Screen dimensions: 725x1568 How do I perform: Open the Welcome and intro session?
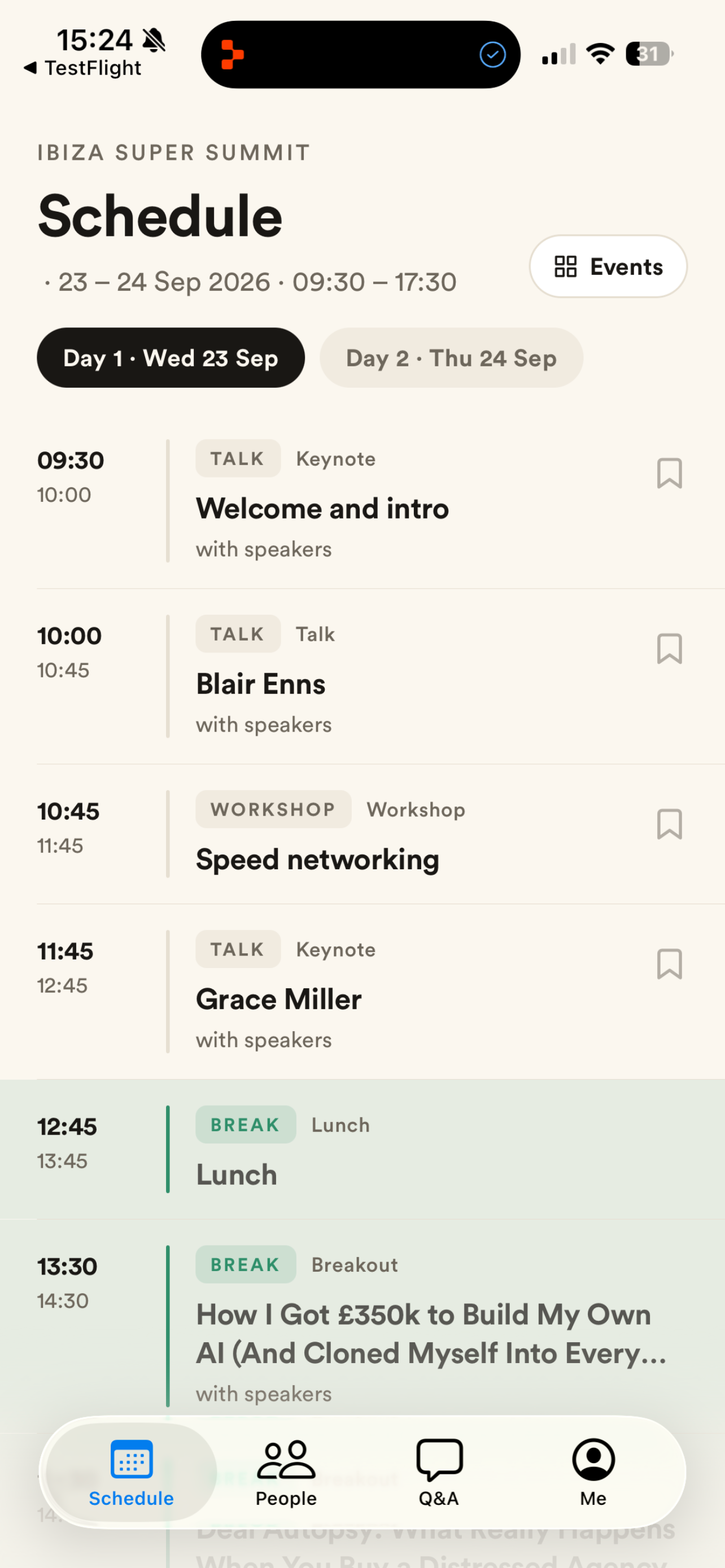[381, 501]
